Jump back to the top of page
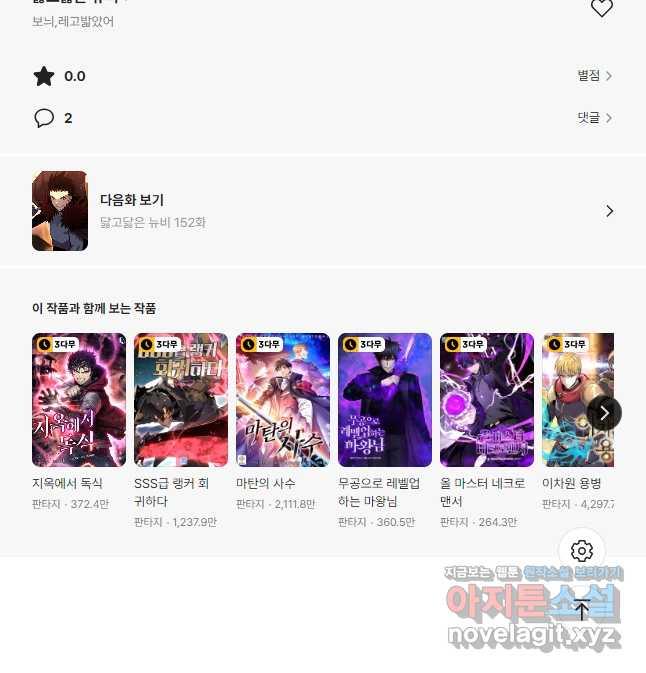 tap(582, 609)
